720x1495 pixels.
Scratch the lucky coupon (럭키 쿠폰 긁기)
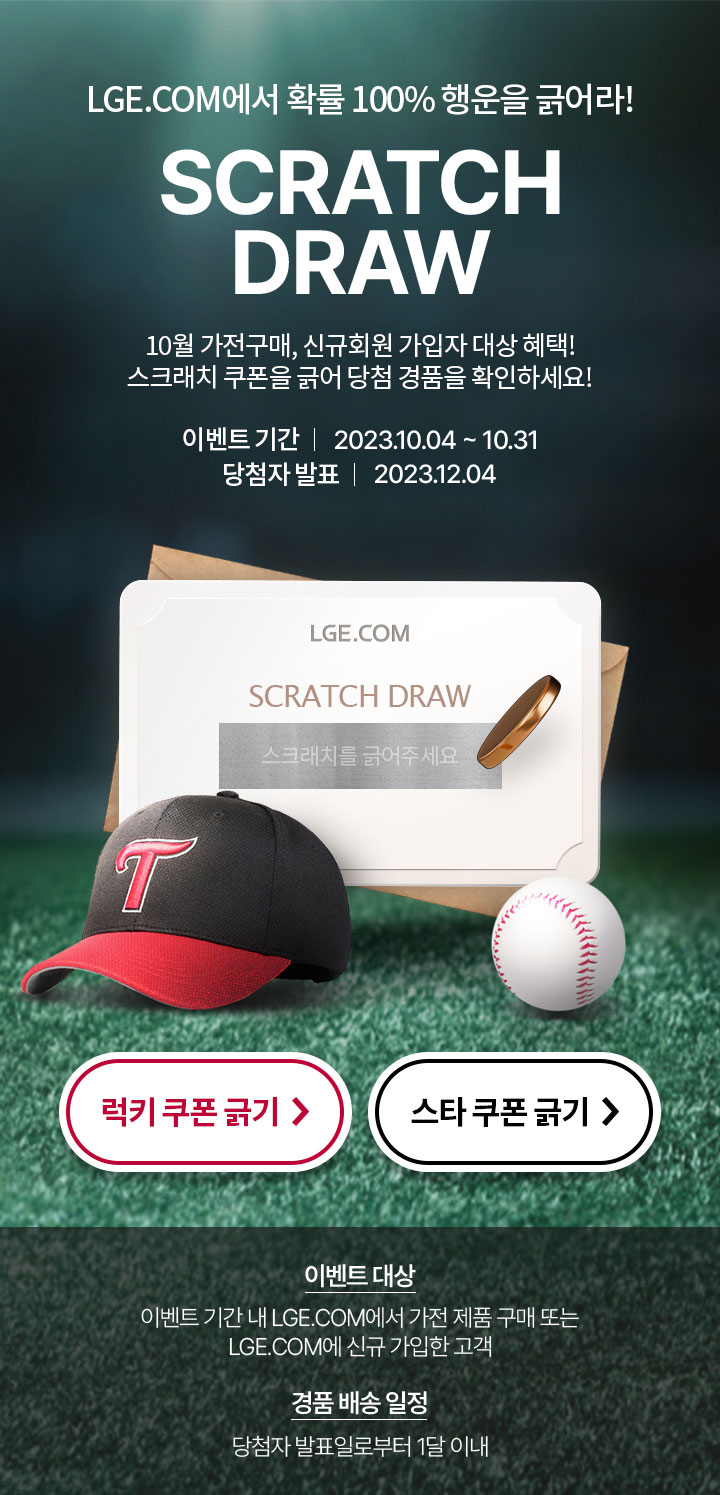[x=205, y=1111]
